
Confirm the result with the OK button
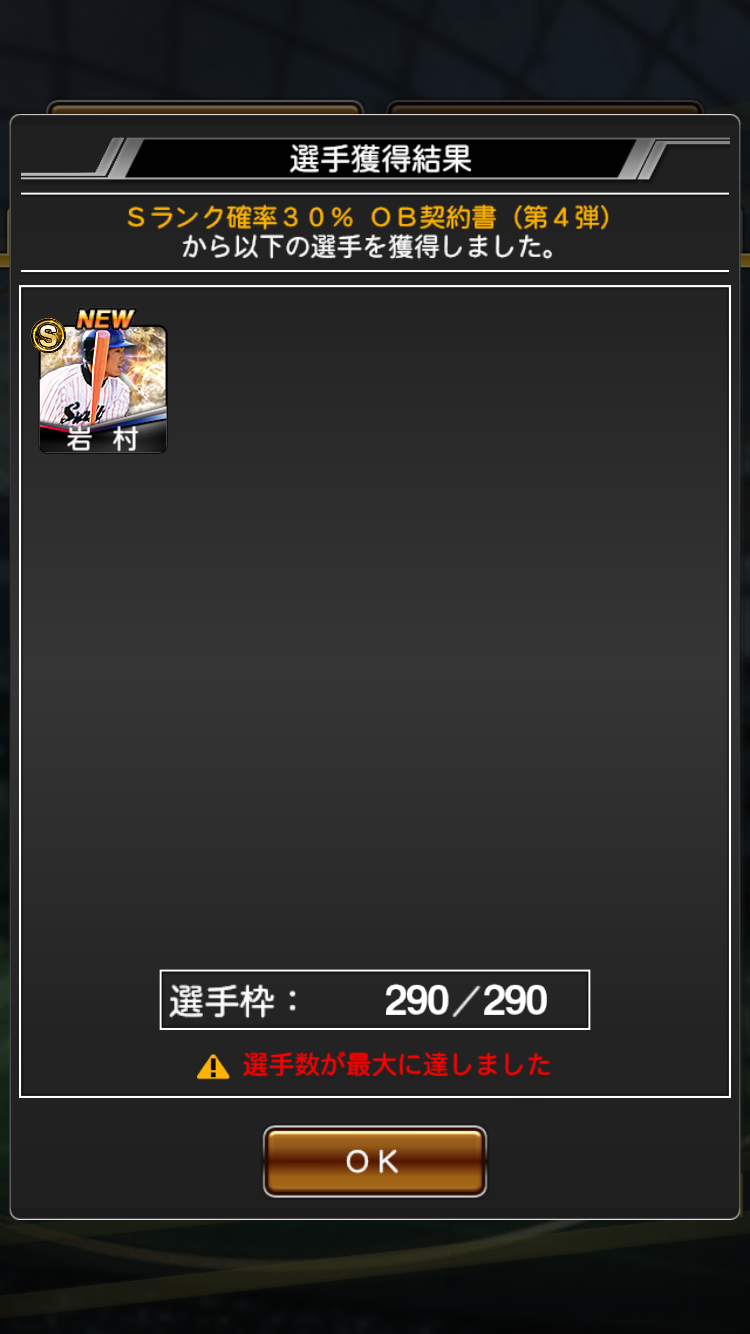[x=374, y=1161]
